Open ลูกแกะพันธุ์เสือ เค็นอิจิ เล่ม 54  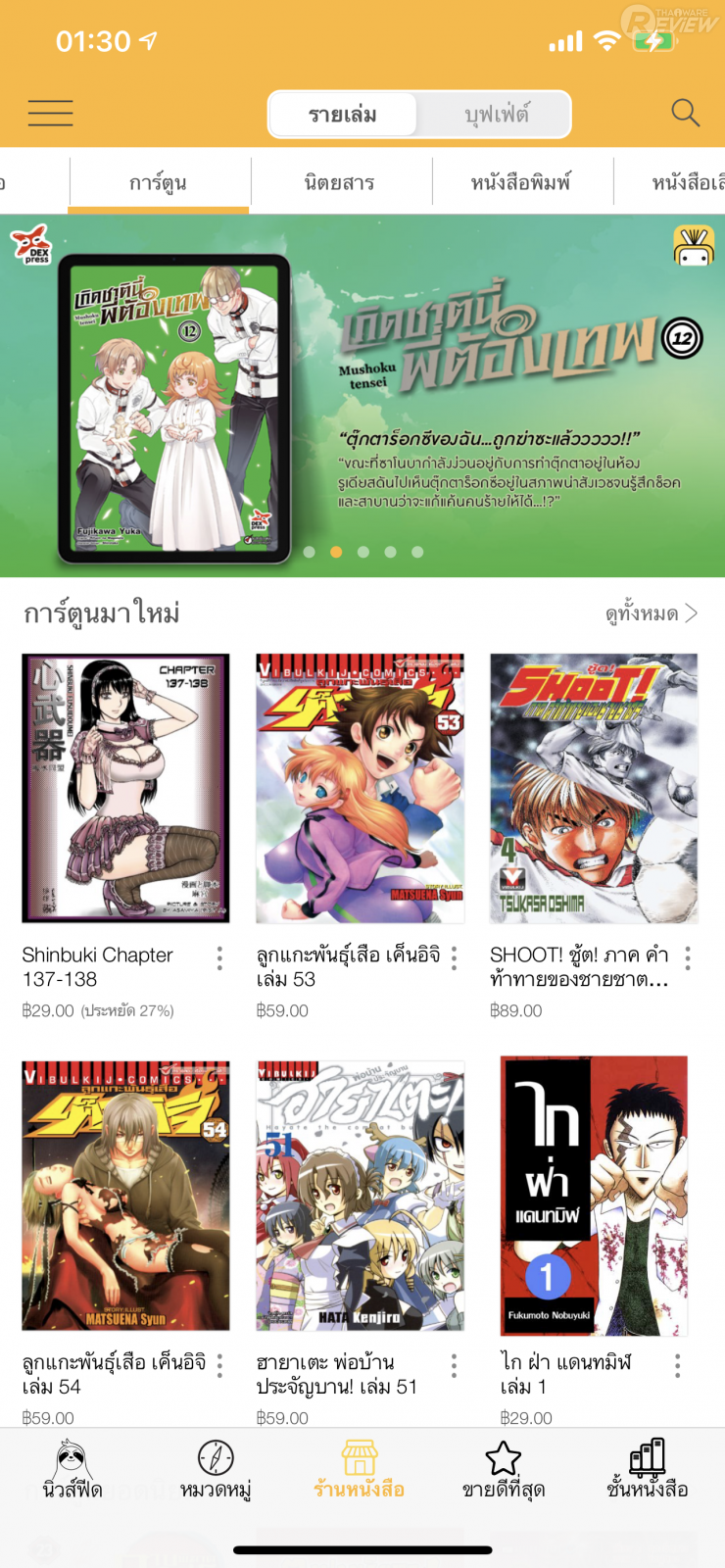tap(125, 1195)
